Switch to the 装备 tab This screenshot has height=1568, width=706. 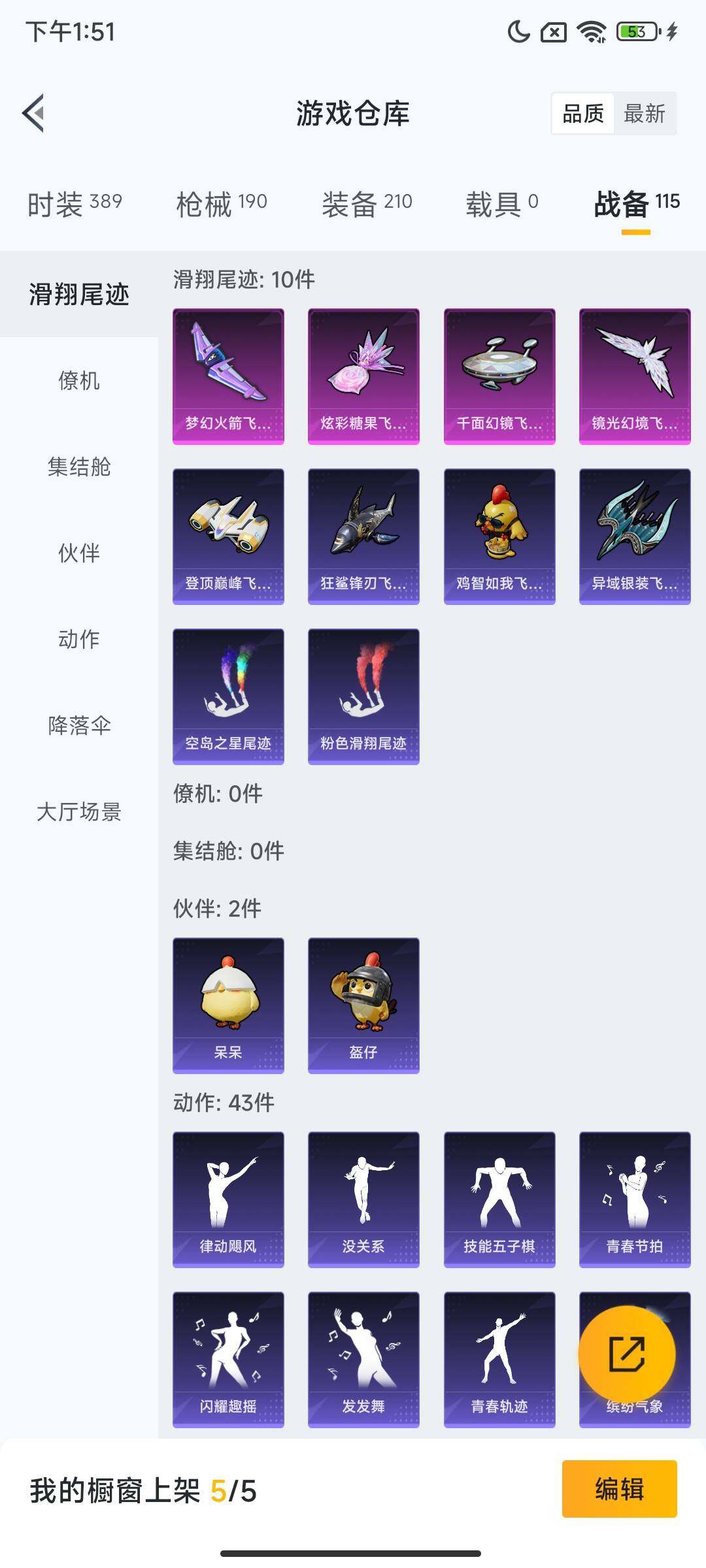(367, 204)
